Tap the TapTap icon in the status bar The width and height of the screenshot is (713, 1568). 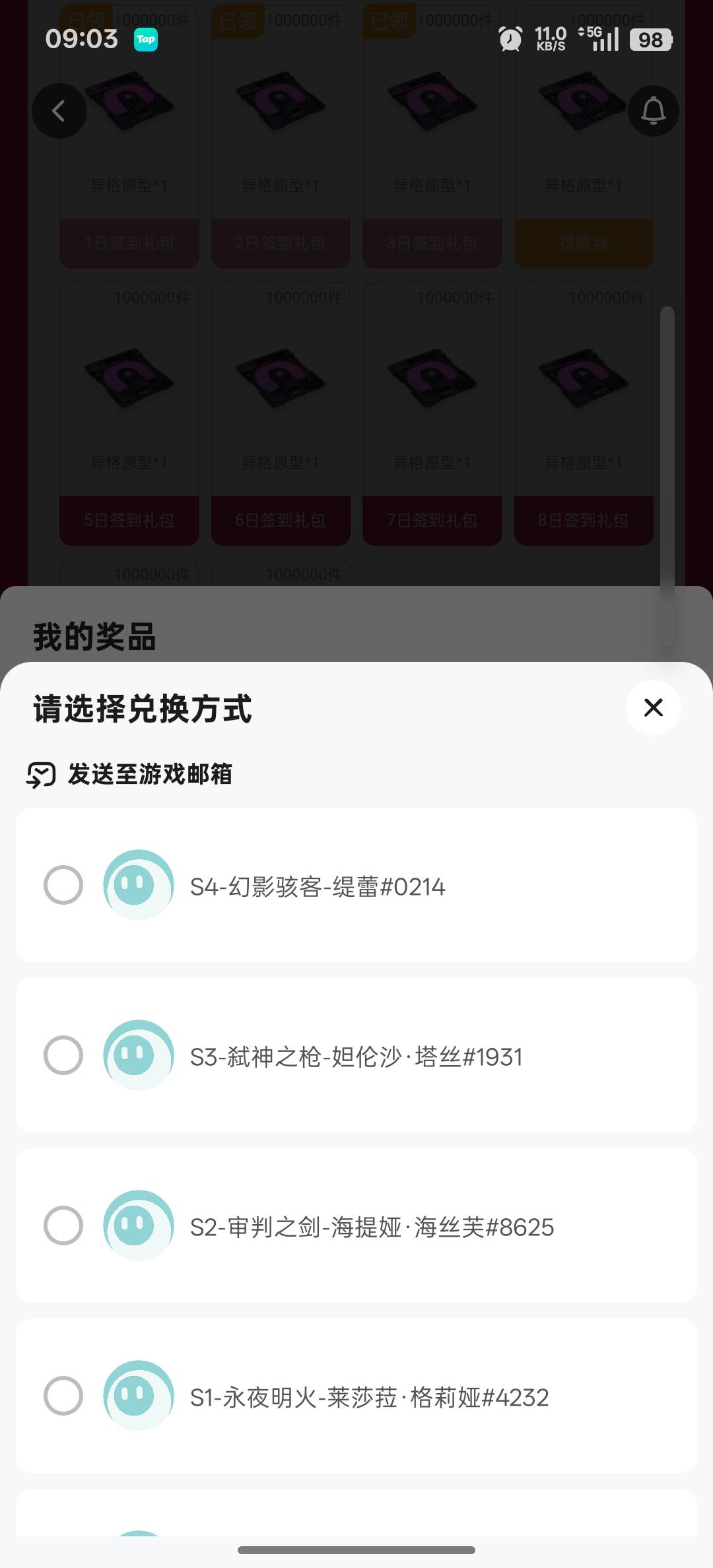(147, 40)
